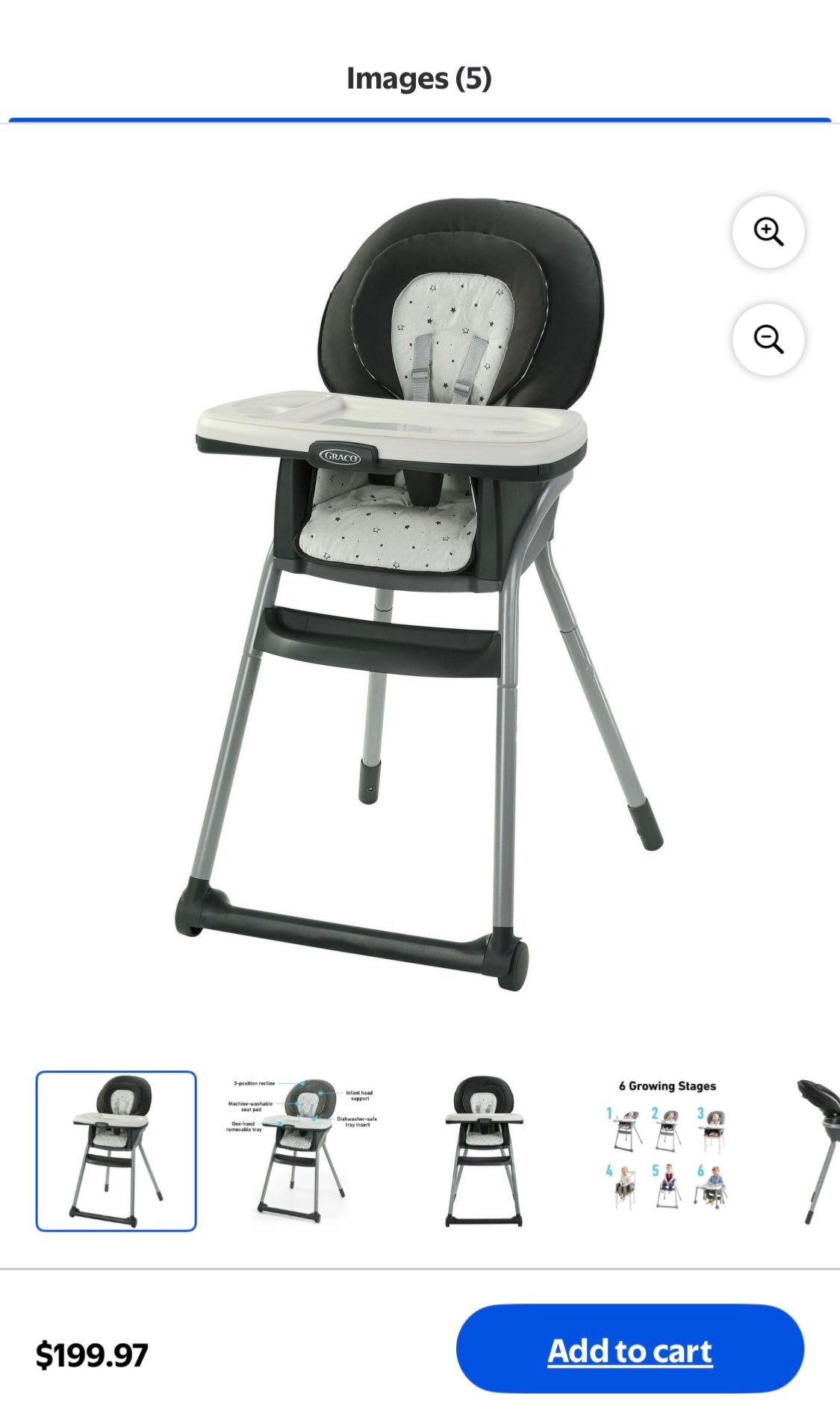Add the high chair to cart

pyautogui.click(x=629, y=1351)
